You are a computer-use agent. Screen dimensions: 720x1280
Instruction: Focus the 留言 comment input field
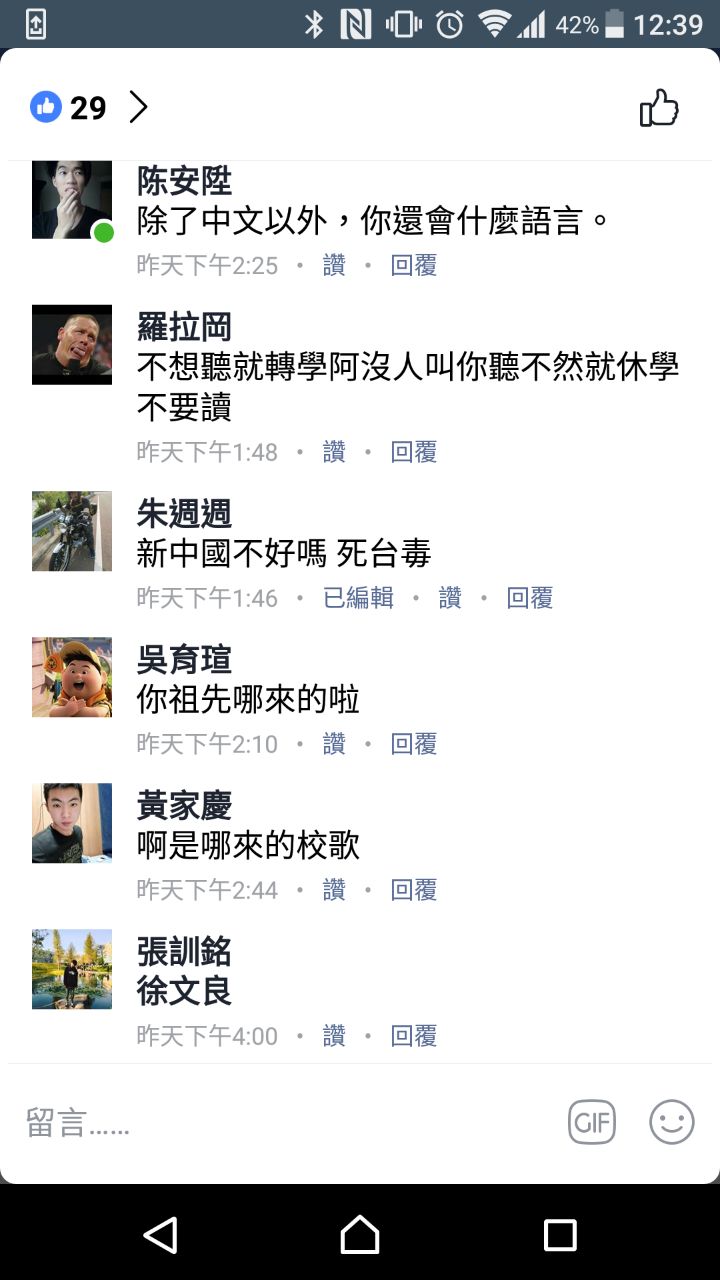280,1123
